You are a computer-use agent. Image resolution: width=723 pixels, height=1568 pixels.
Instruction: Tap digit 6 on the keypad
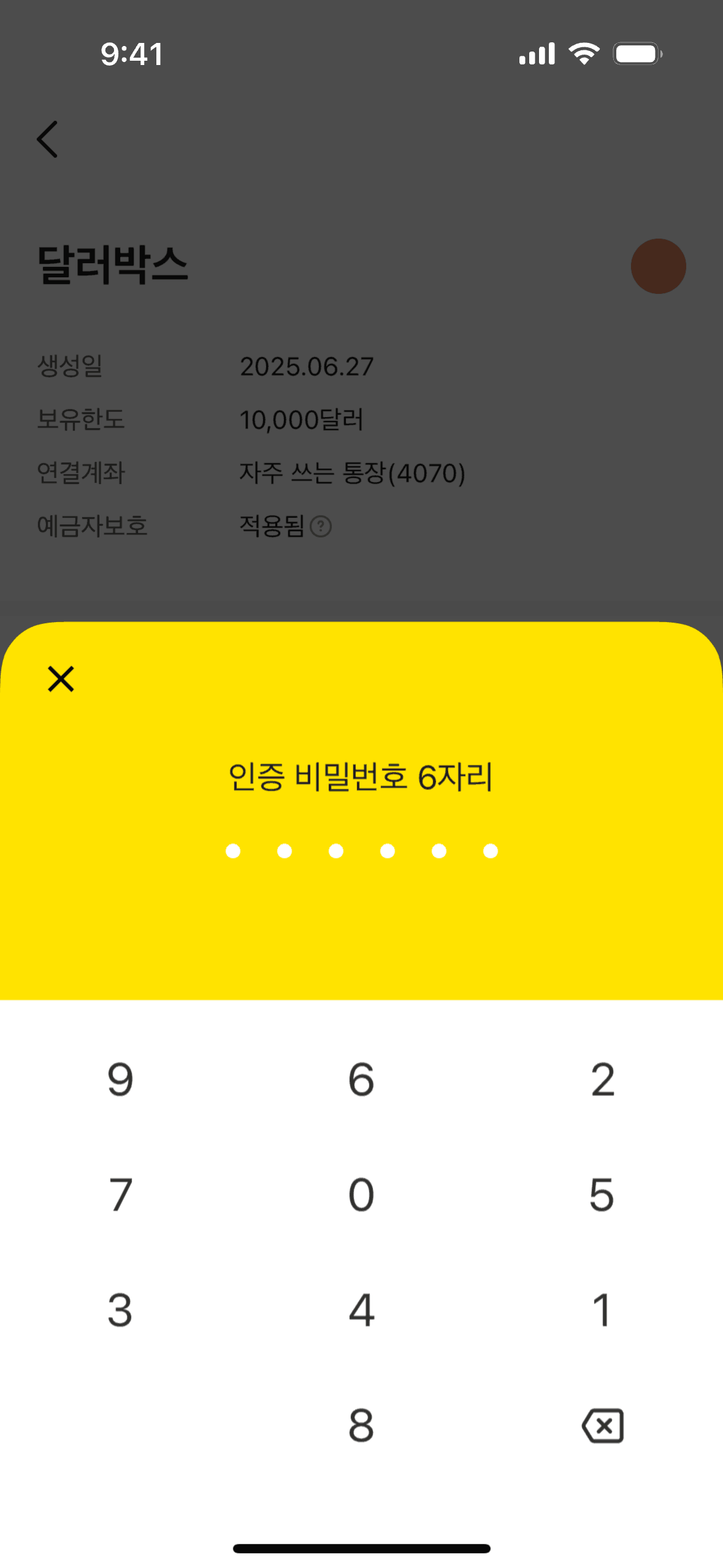[361, 1080]
